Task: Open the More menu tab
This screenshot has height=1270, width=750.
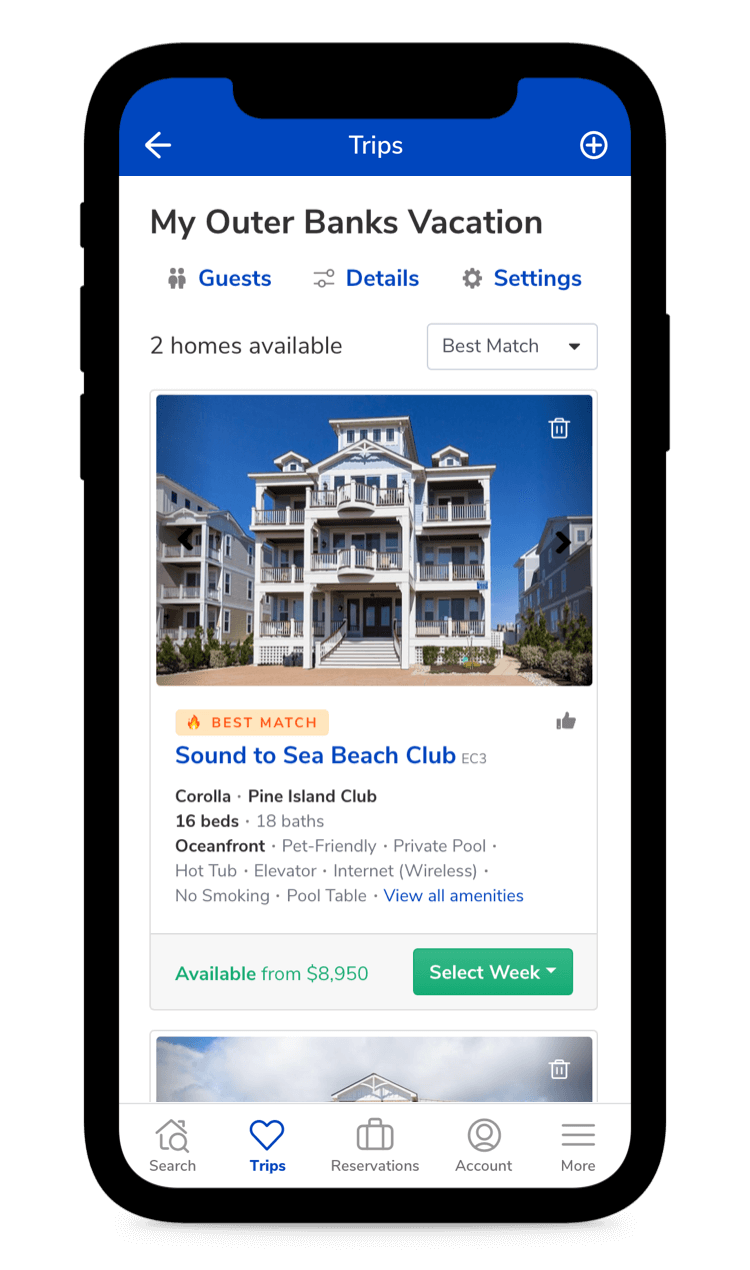Action: pos(578,1145)
